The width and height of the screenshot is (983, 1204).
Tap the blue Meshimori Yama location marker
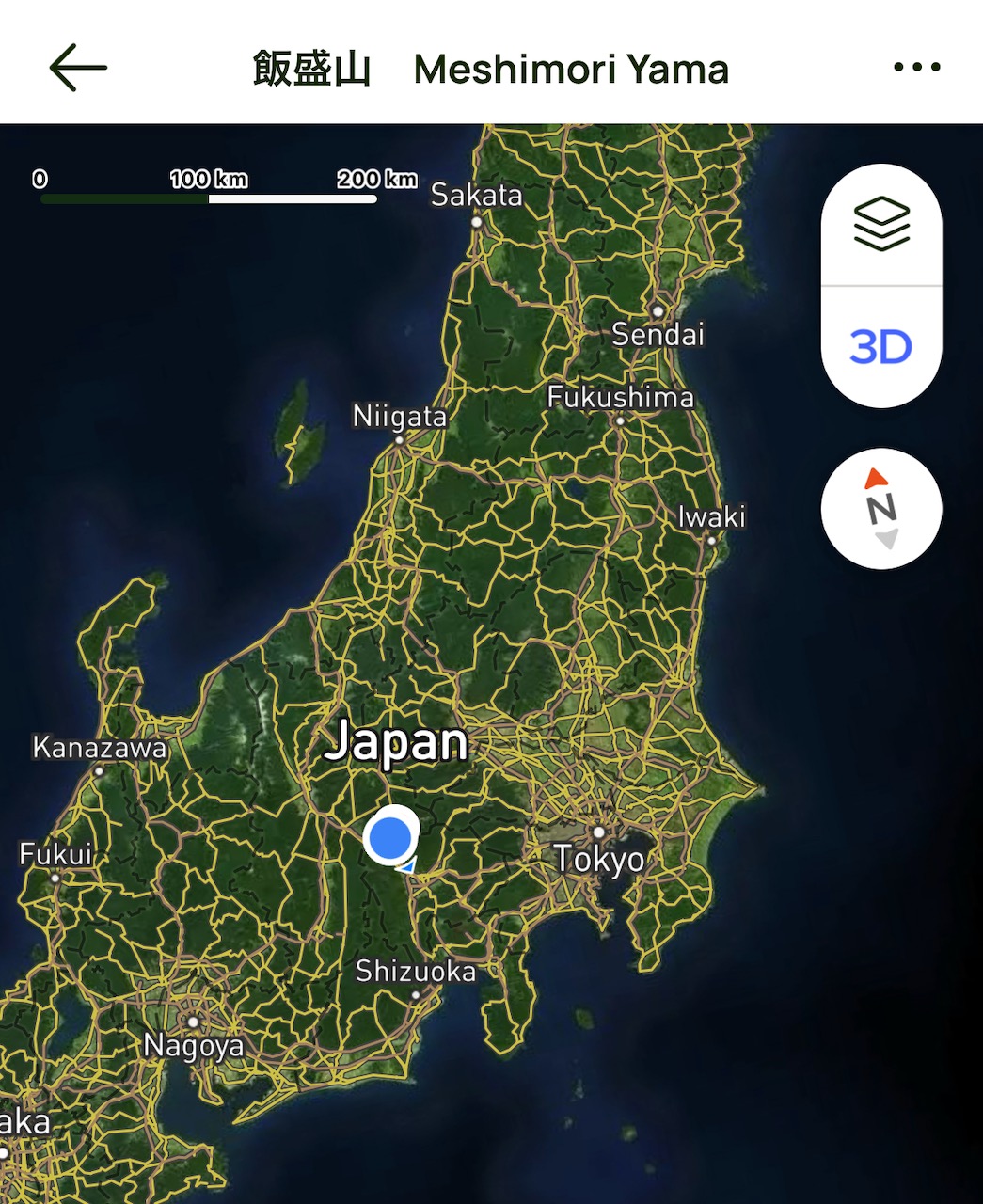pos(390,836)
